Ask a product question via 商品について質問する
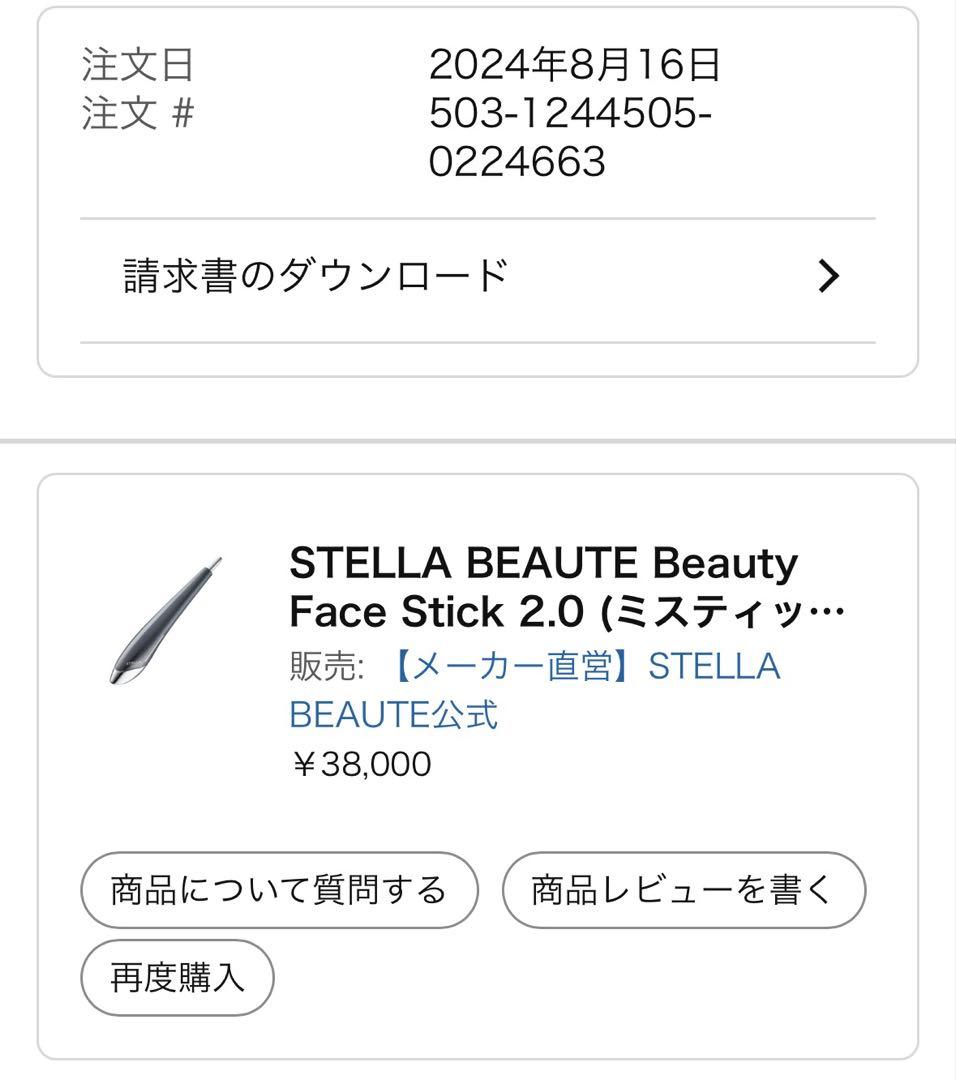The height and width of the screenshot is (1080, 956). (x=280, y=889)
